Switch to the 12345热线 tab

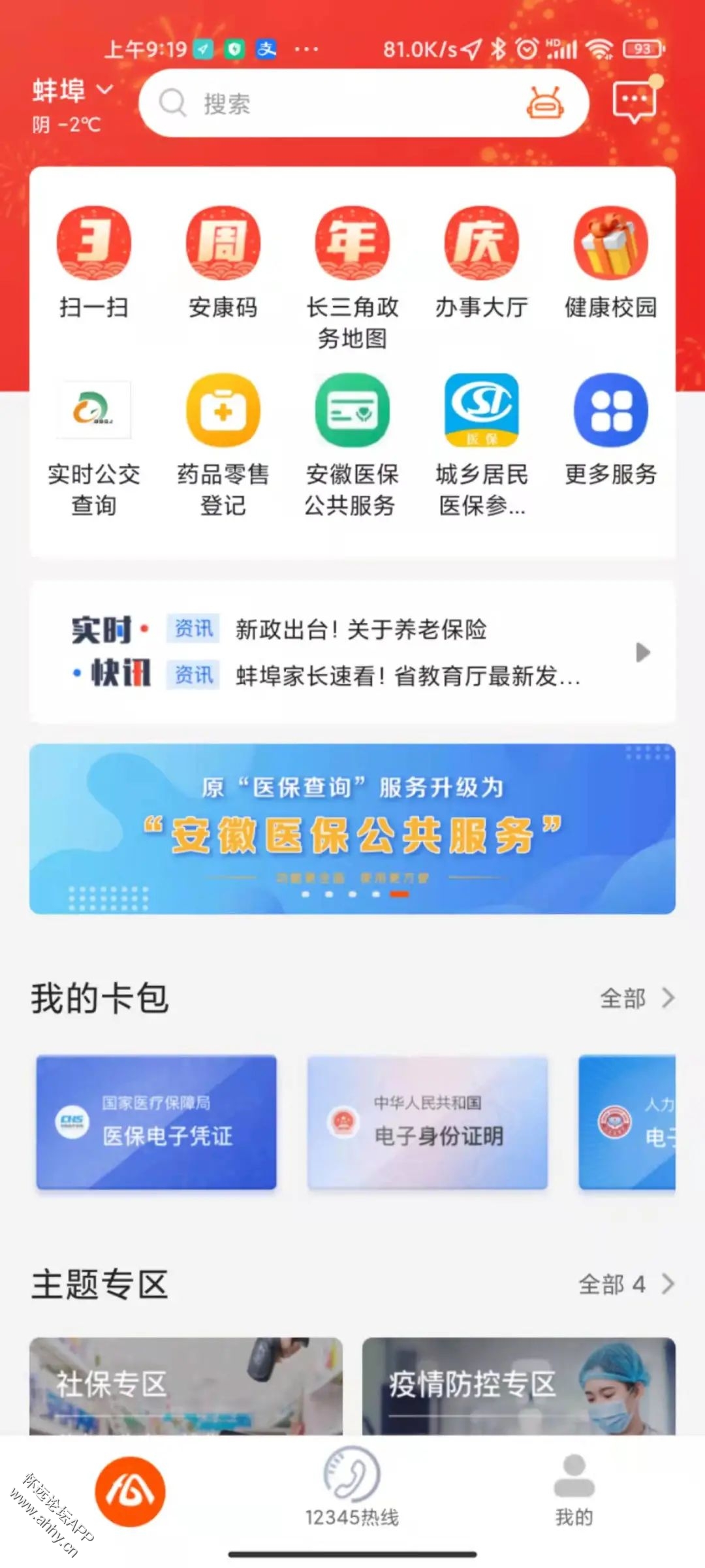352,1488
